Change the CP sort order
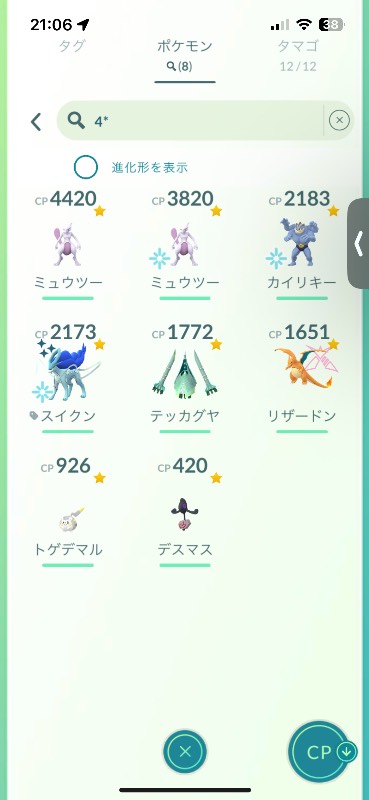The height and width of the screenshot is (800, 369). [320, 753]
